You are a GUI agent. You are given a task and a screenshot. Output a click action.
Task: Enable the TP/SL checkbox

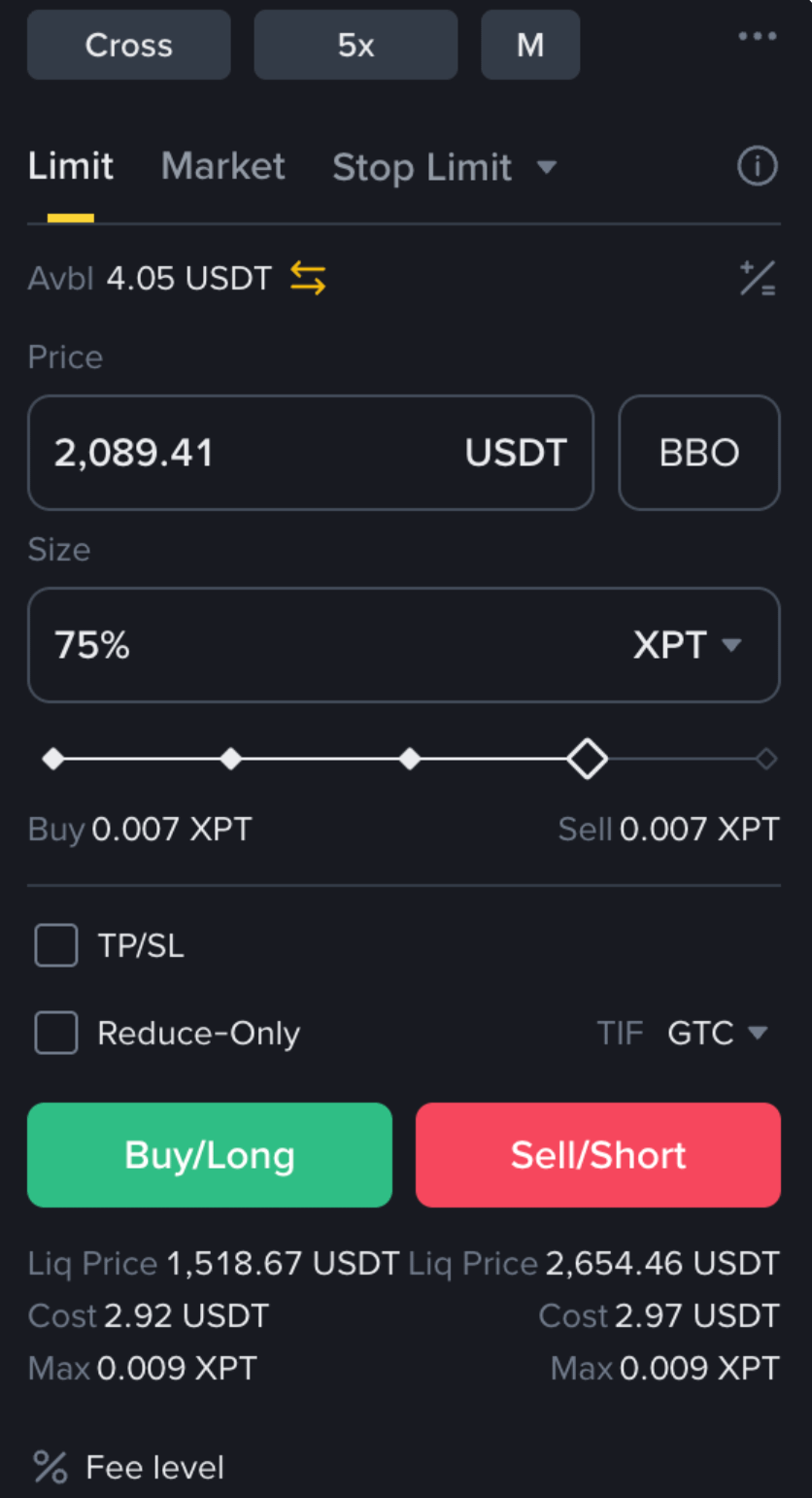pyautogui.click(x=56, y=945)
